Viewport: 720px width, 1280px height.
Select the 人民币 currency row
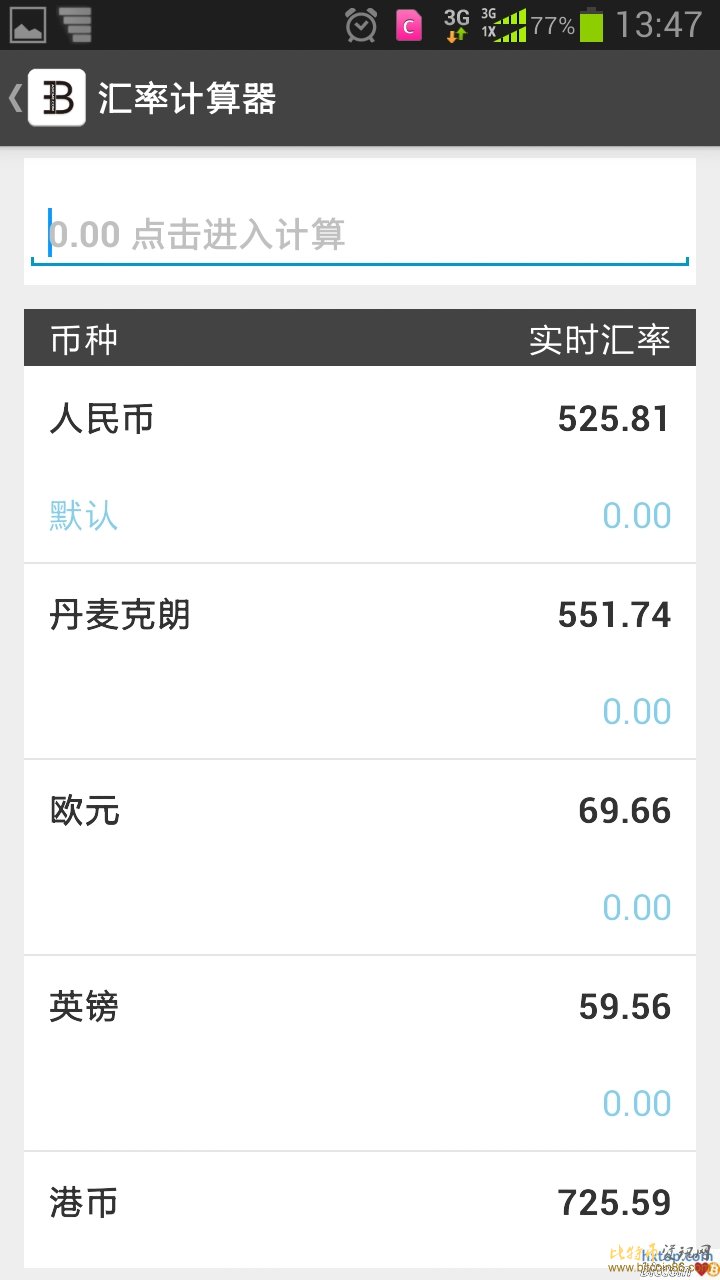360,419
